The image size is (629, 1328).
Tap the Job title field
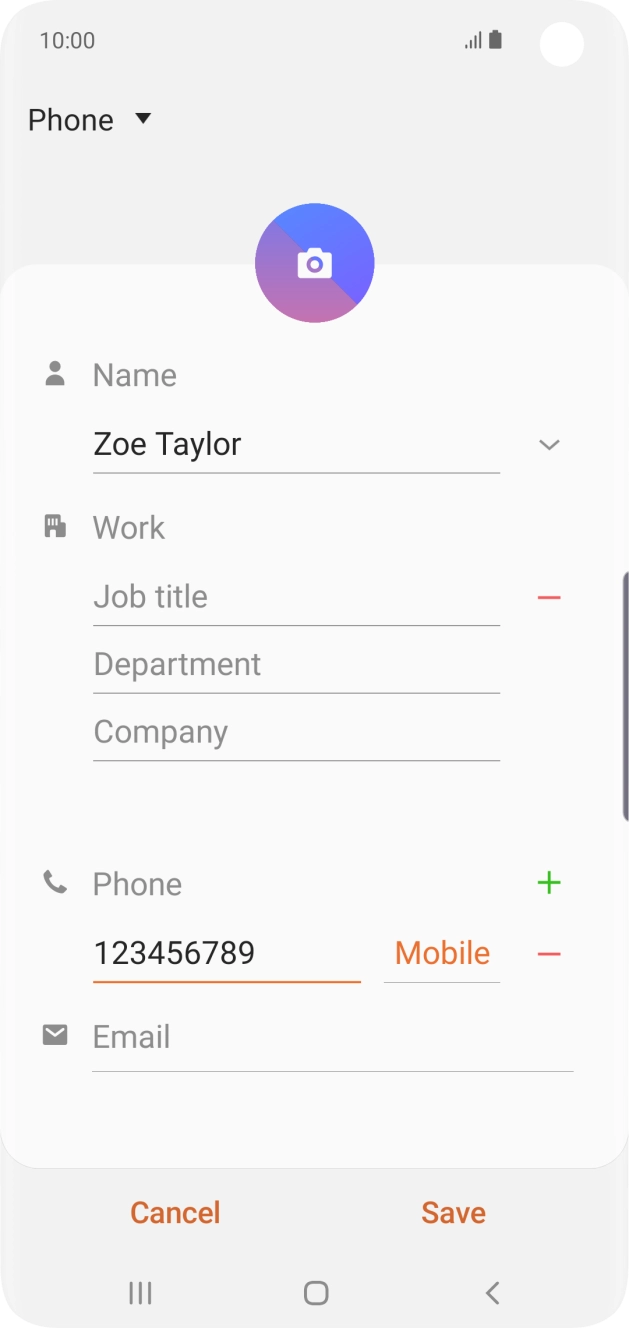[295, 597]
